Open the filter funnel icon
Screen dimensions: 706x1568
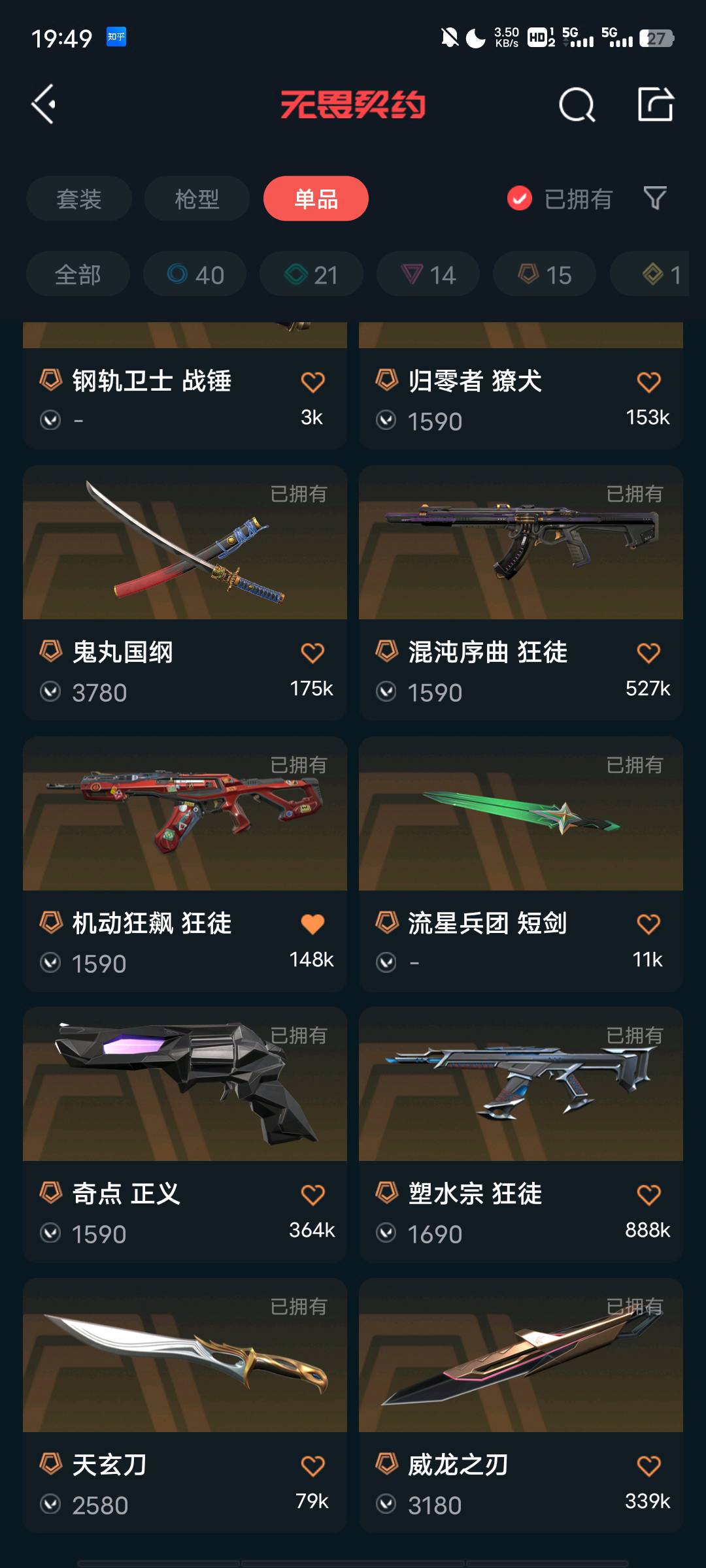point(654,198)
